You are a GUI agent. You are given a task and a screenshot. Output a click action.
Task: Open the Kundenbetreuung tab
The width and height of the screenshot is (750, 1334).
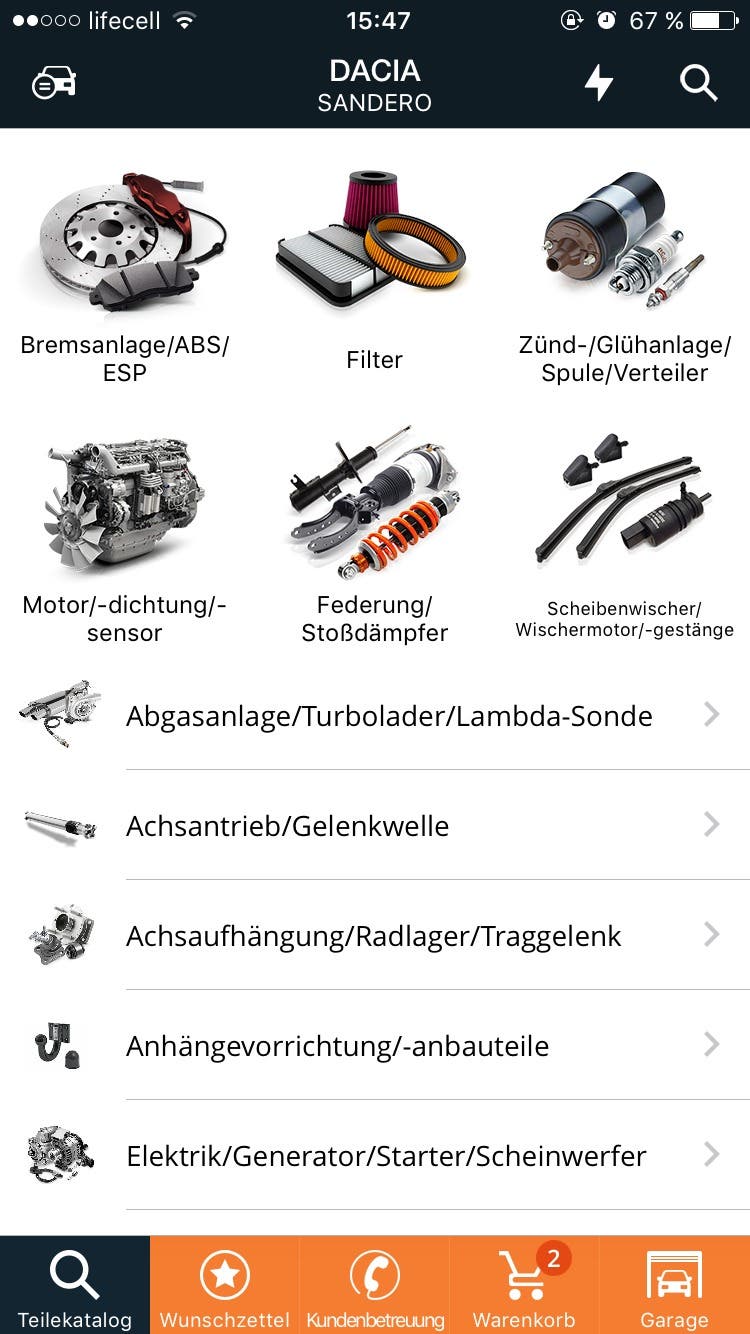click(x=375, y=1286)
